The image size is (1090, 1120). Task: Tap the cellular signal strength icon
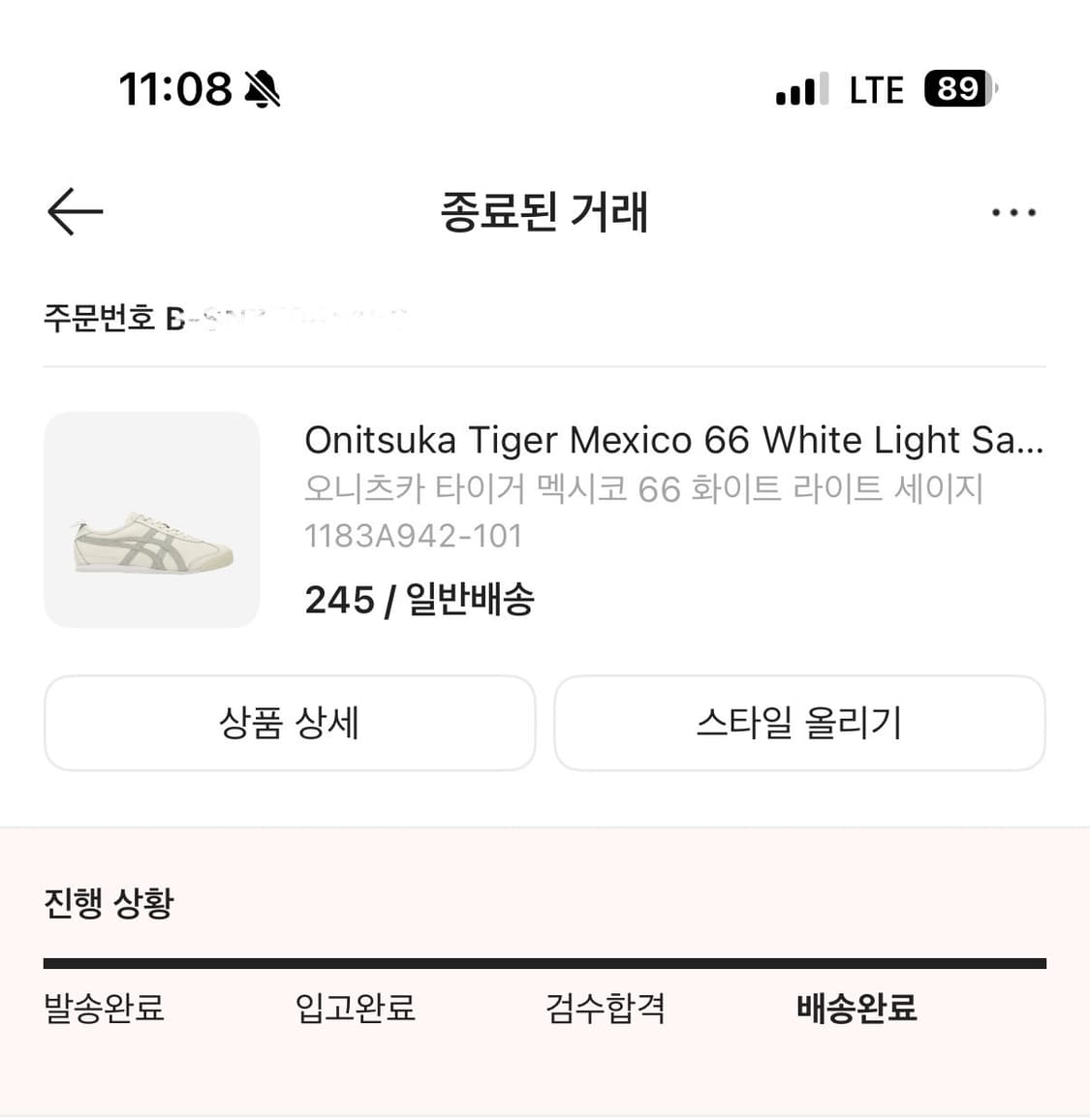tap(797, 89)
